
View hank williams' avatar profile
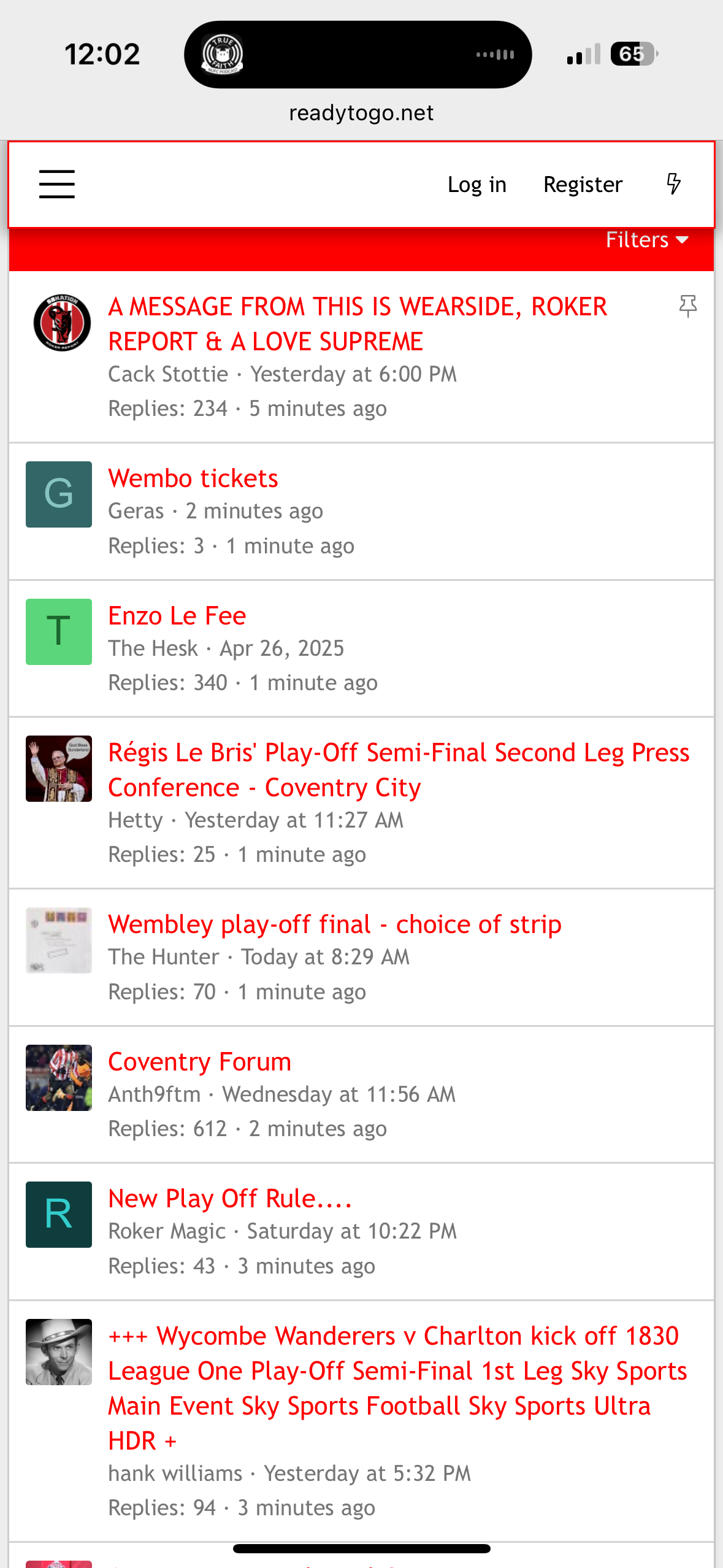coord(59,1352)
